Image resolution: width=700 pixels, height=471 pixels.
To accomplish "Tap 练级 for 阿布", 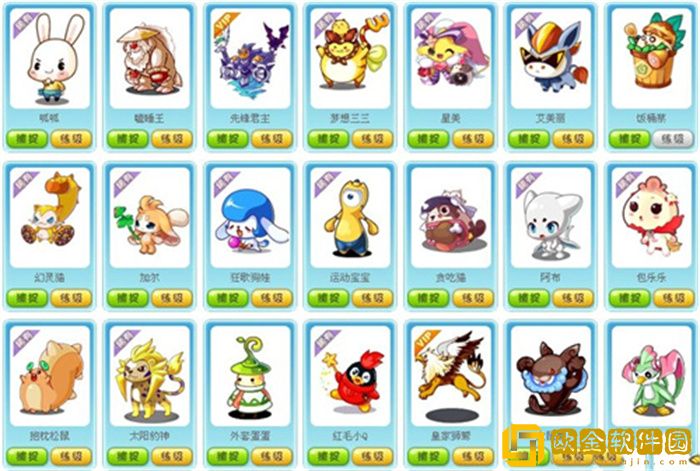I will click(x=573, y=298).
